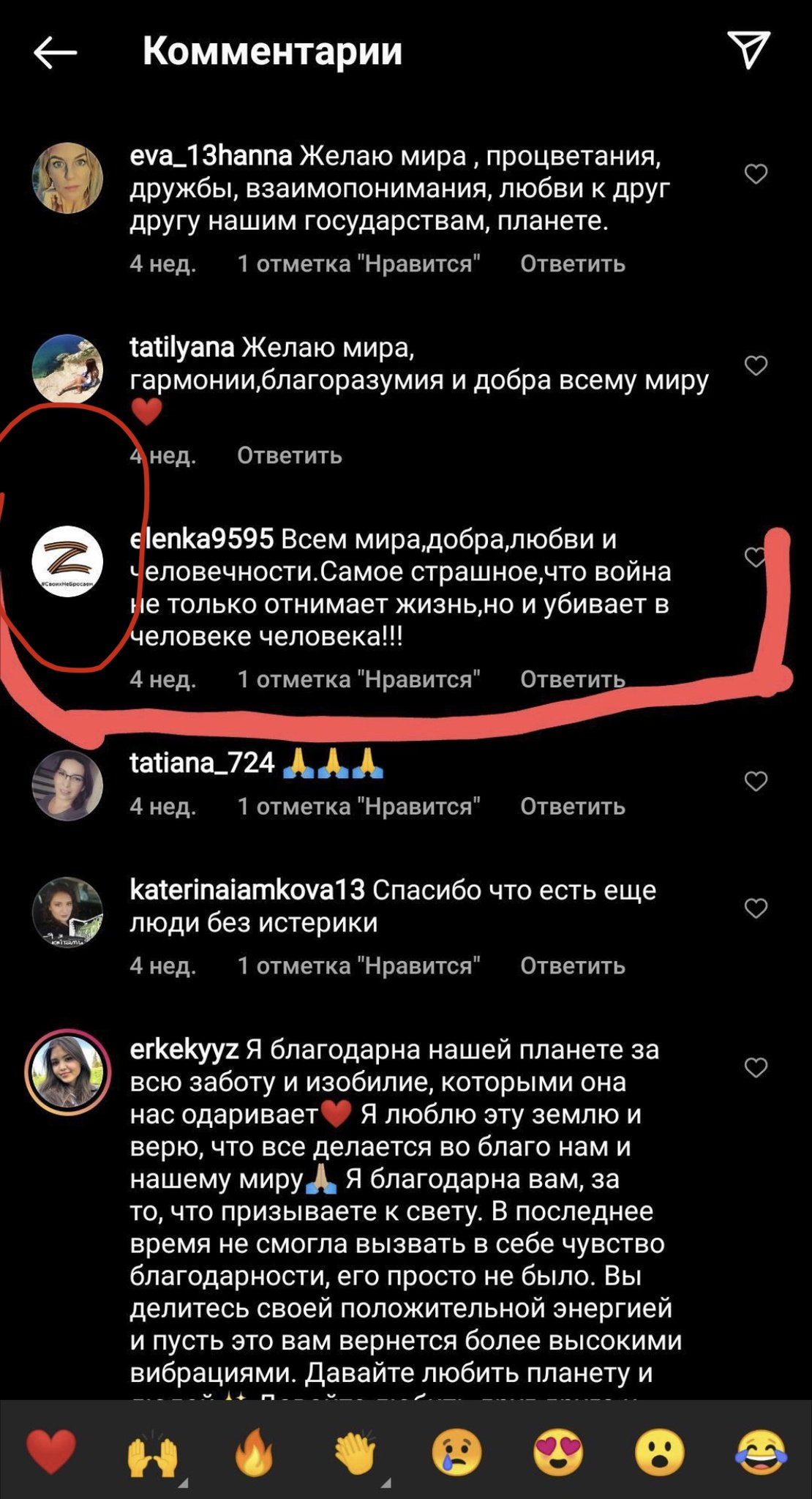Open elenka9595's profile picture

click(x=67, y=561)
